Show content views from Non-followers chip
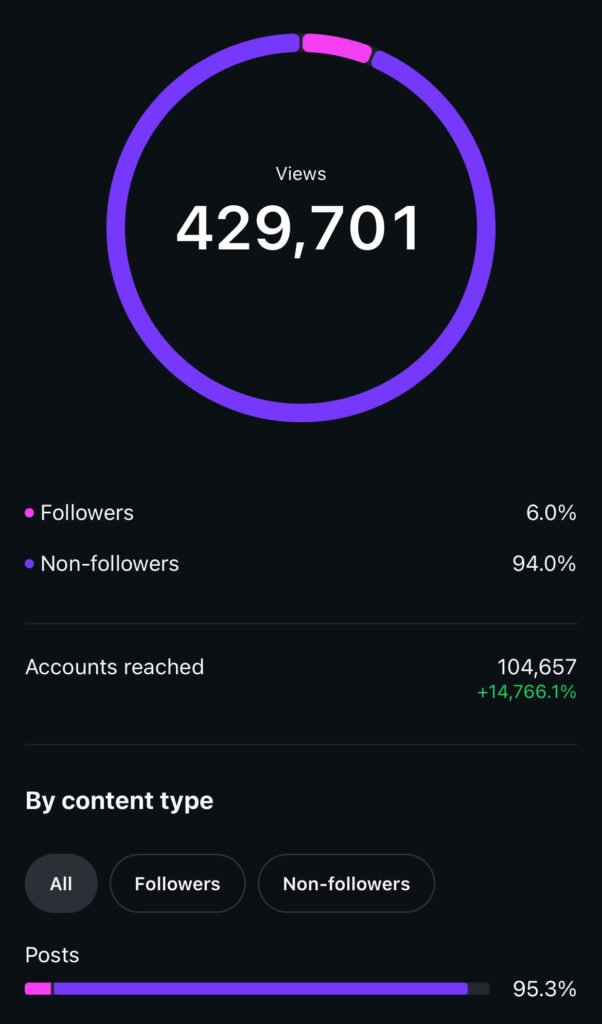The image size is (602, 1024). 346,883
